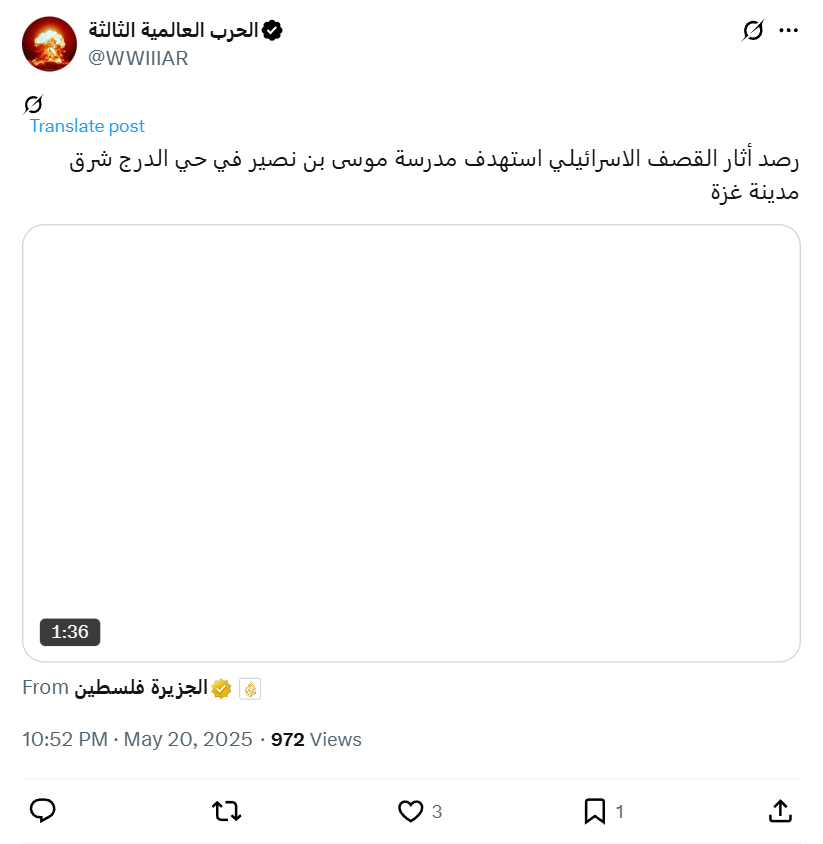Open the @WWIIIAR account name link

[185, 31]
